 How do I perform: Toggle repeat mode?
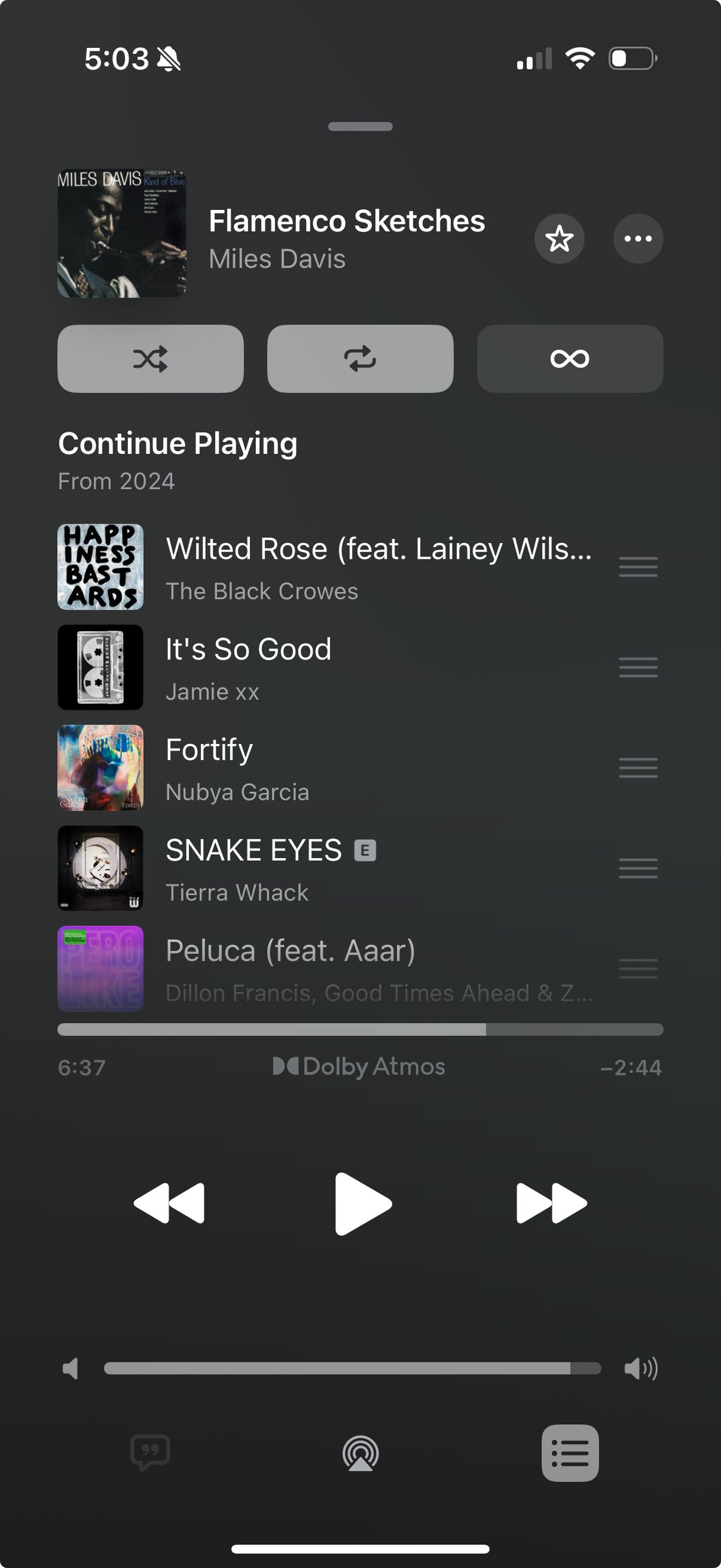[x=360, y=359]
